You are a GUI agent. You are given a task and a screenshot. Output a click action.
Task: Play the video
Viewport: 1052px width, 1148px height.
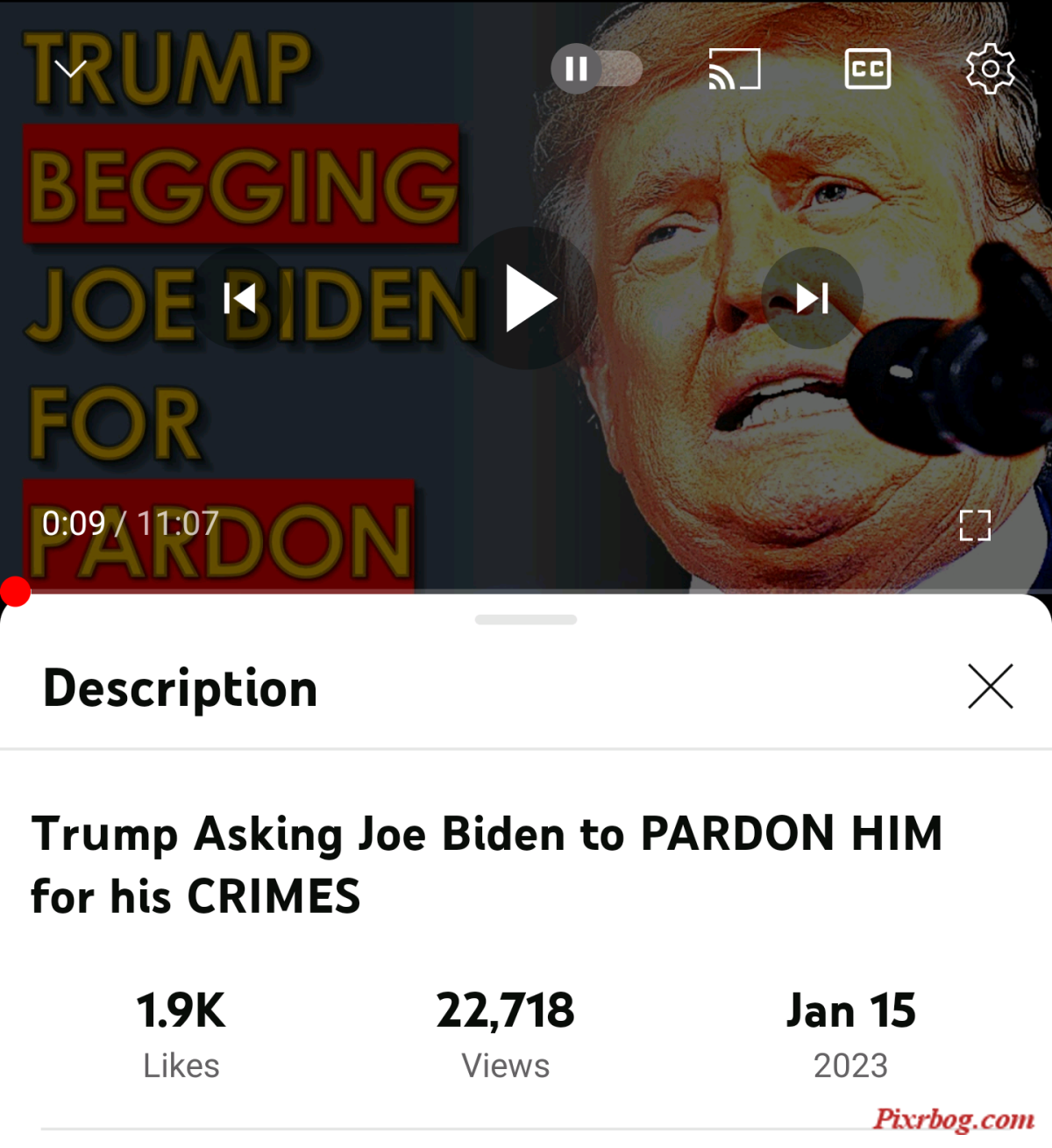pyautogui.click(x=529, y=298)
